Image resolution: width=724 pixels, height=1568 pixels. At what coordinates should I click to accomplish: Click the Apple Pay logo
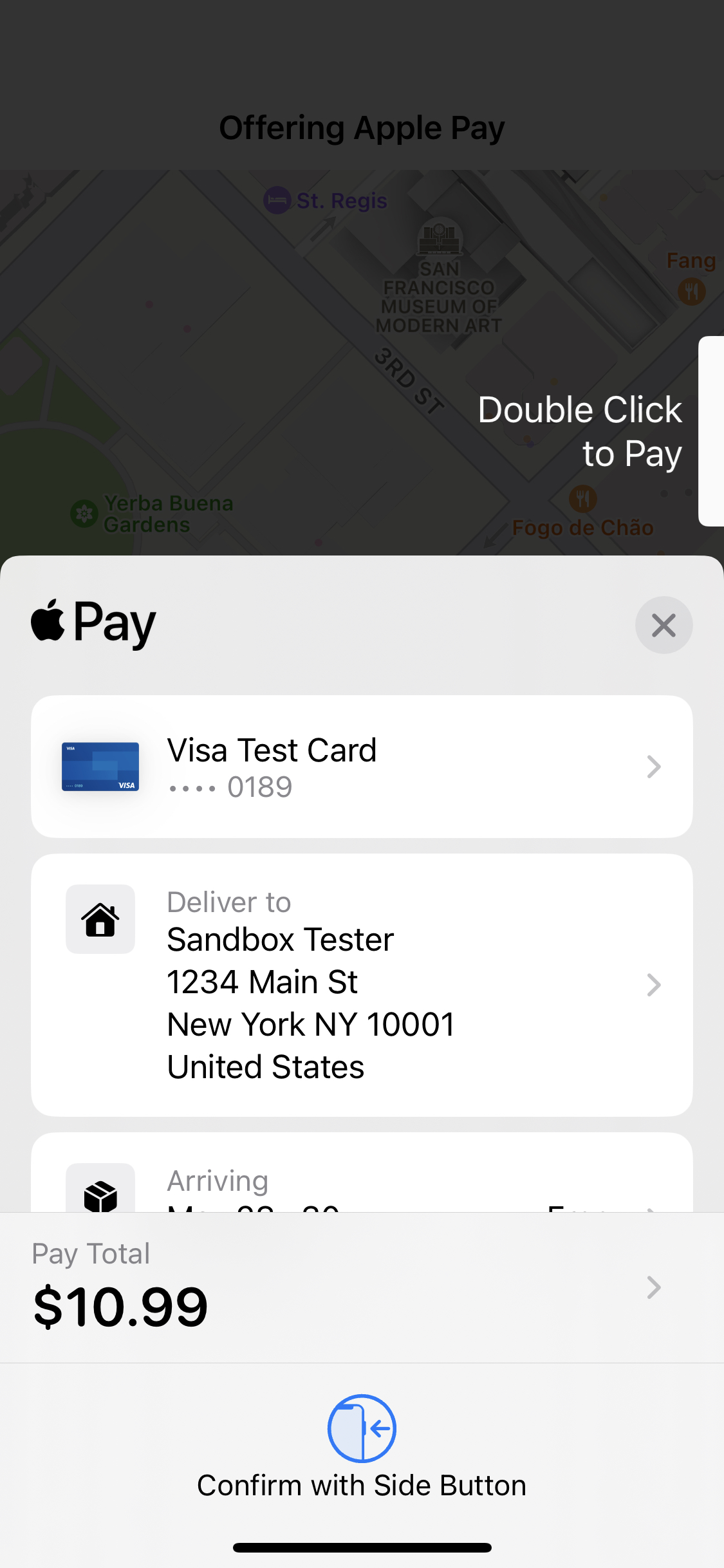click(x=92, y=622)
